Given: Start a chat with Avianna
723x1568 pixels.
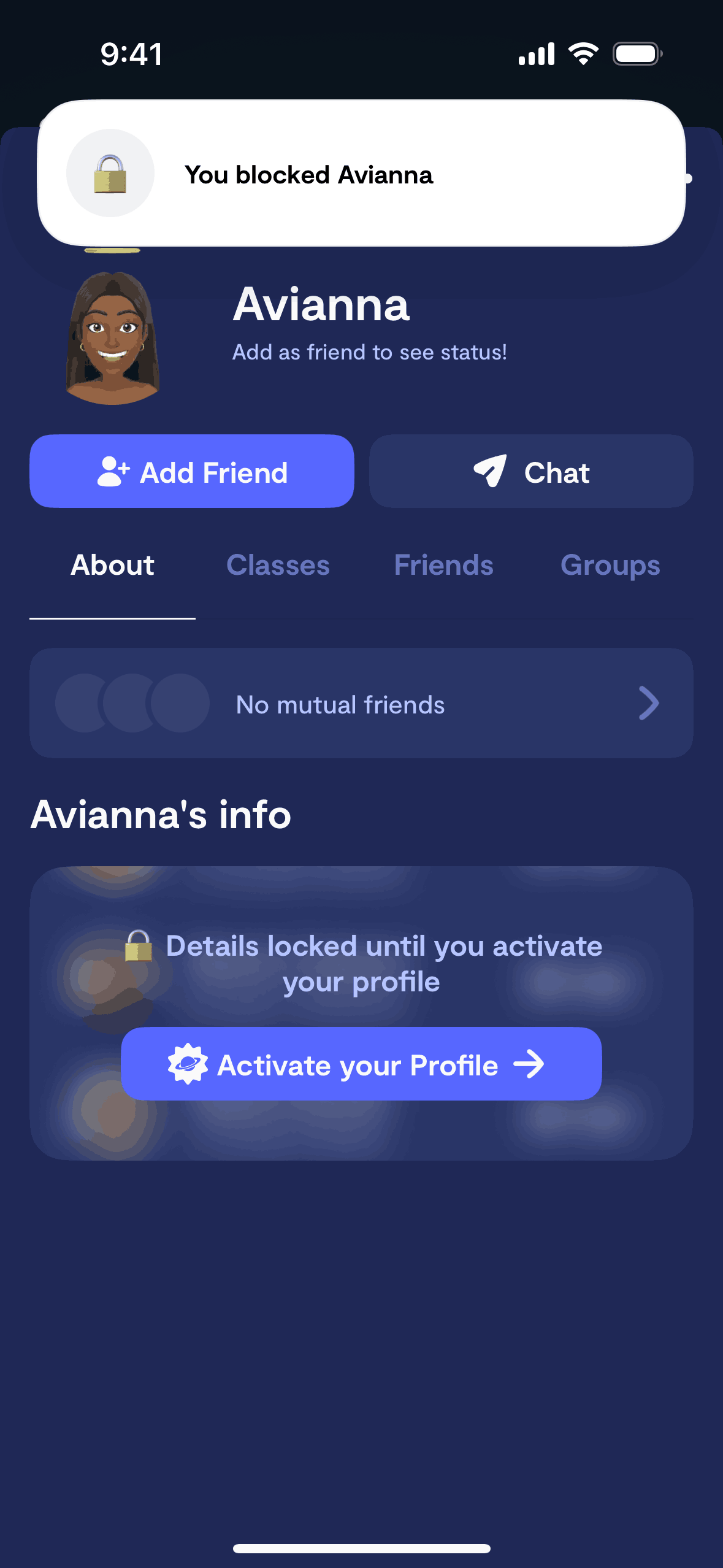Looking at the screenshot, I should (x=531, y=471).
